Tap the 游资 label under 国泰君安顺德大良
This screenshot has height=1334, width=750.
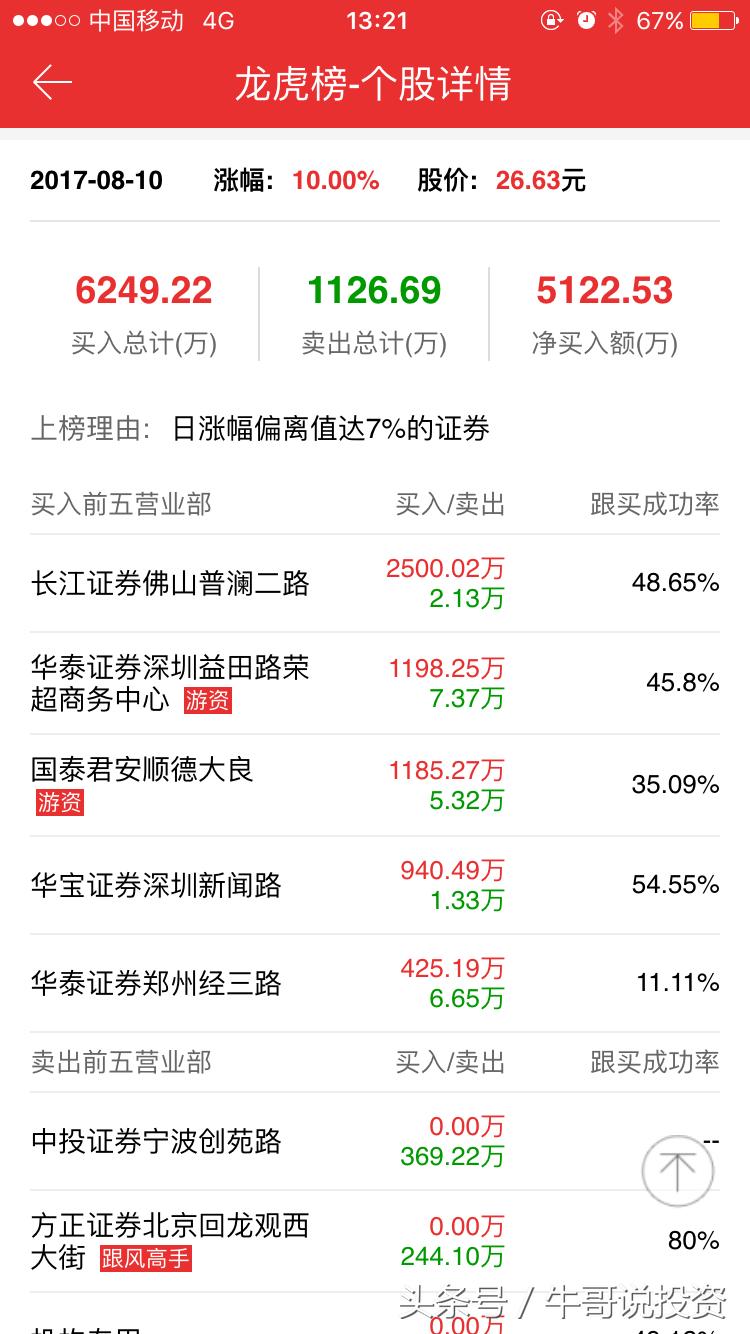point(58,803)
